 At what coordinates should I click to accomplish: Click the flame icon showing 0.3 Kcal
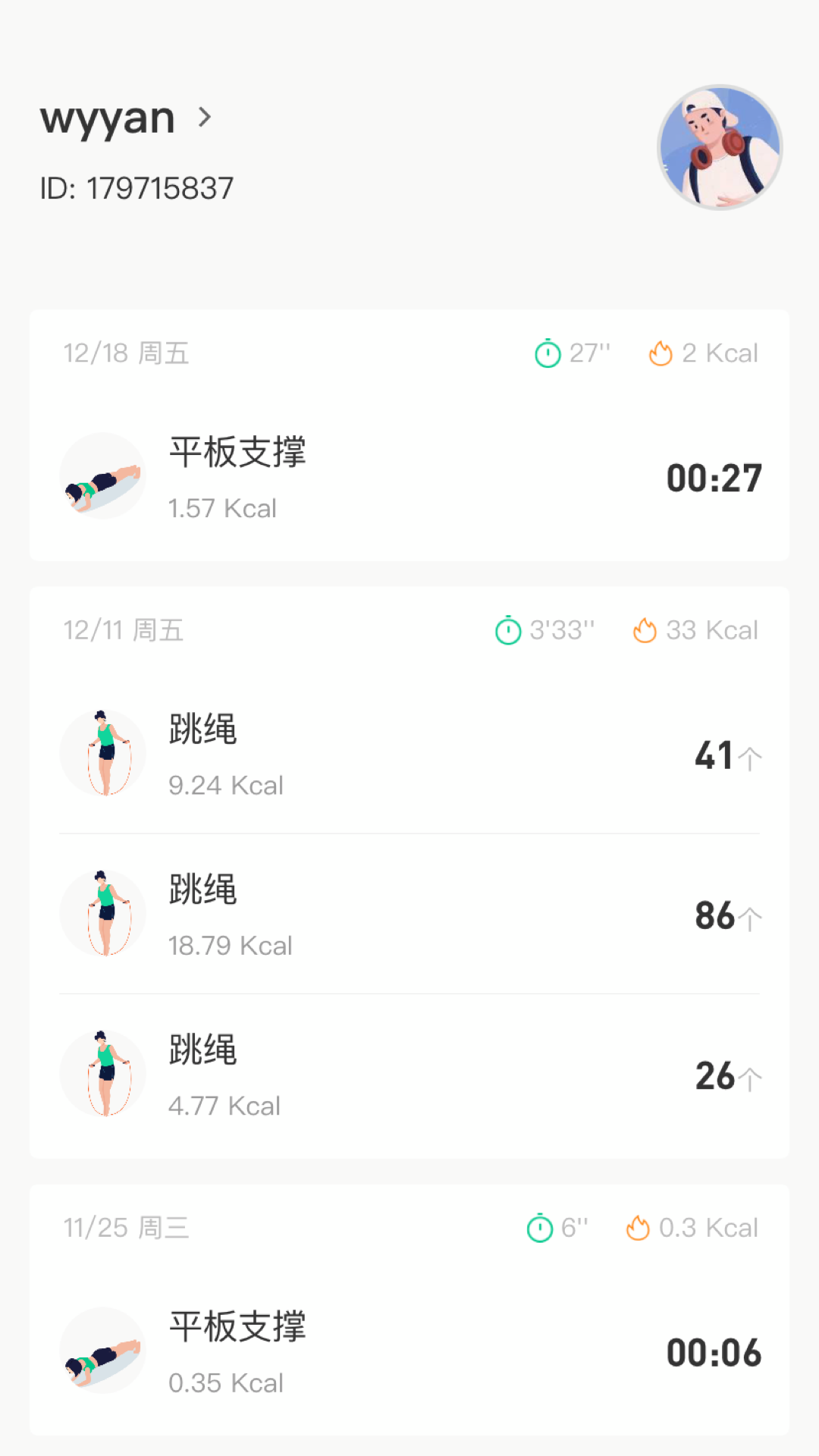(x=639, y=1228)
